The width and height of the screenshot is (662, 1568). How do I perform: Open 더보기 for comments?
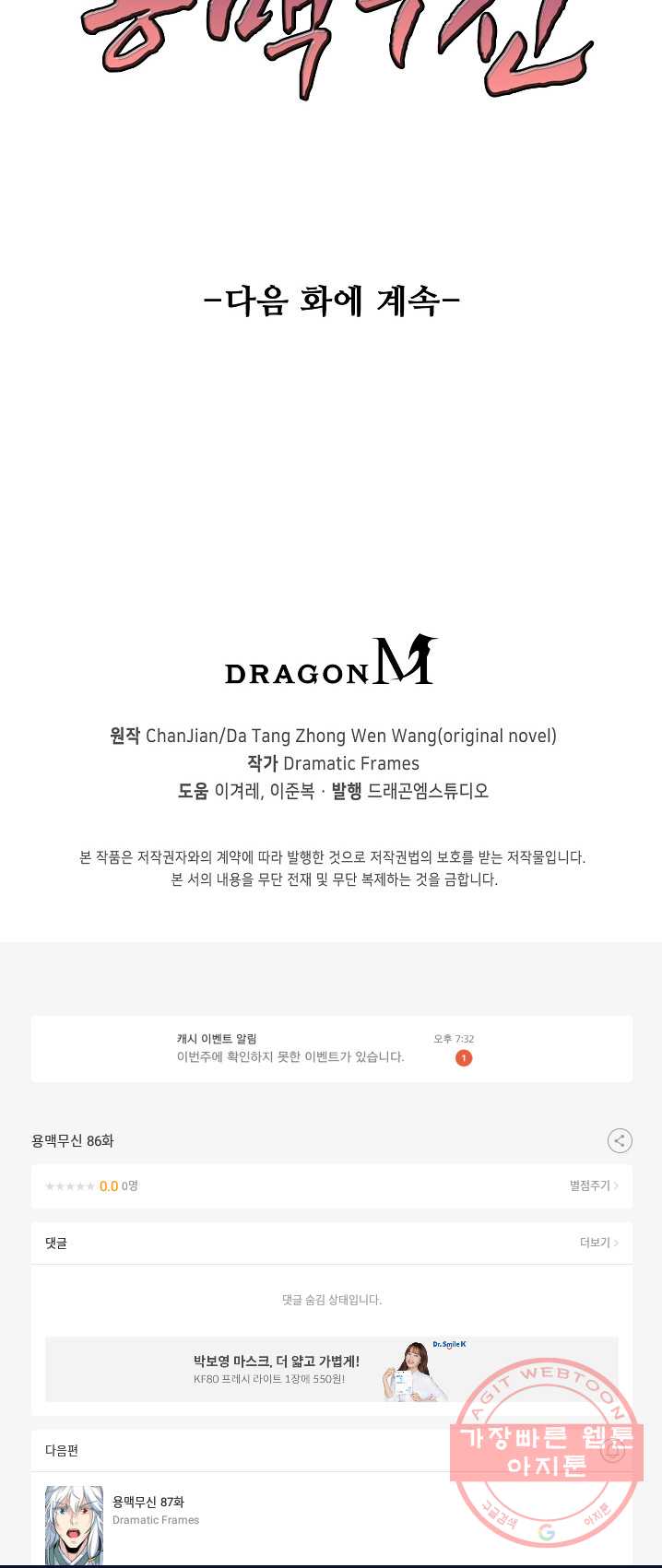[598, 1243]
